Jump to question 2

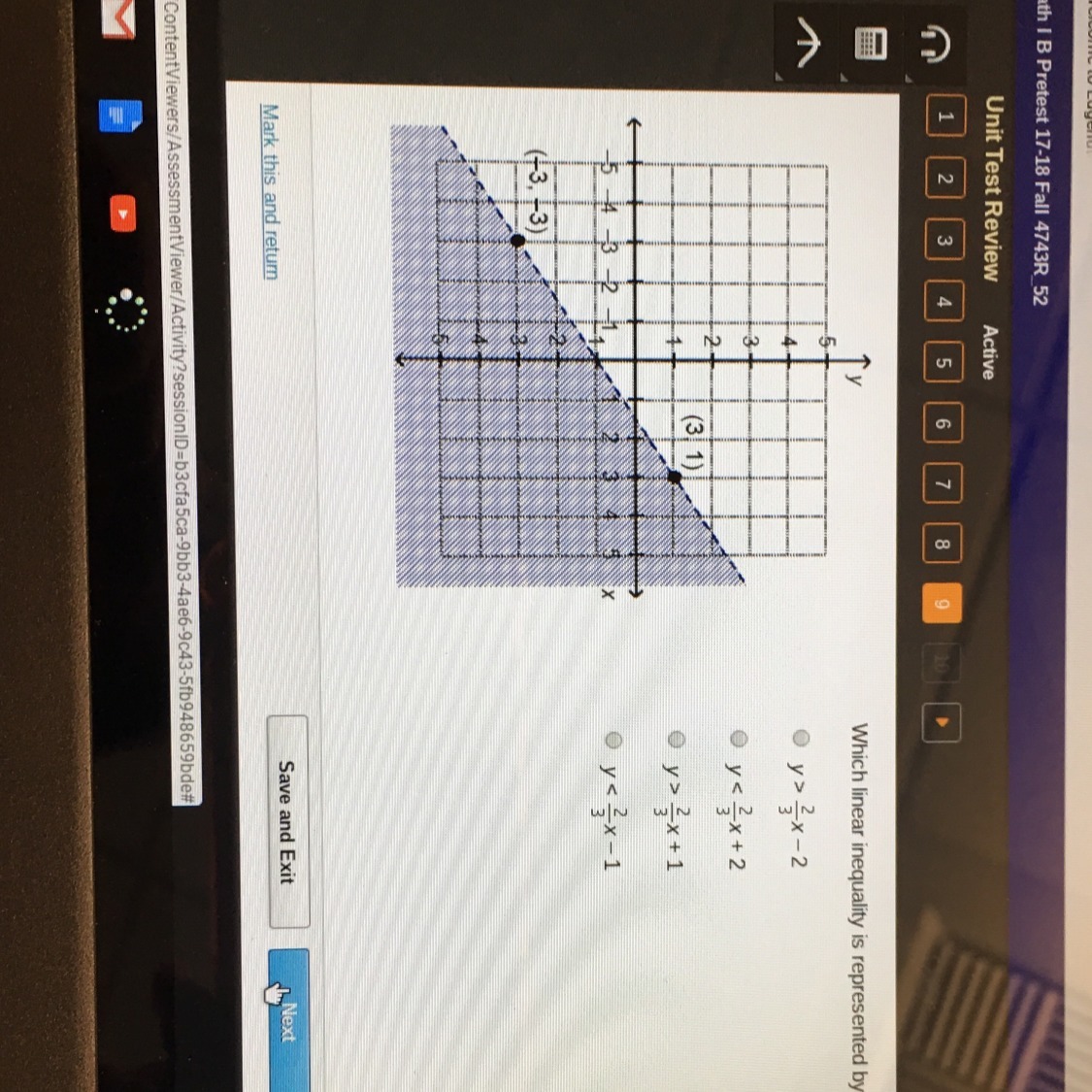coord(944,178)
